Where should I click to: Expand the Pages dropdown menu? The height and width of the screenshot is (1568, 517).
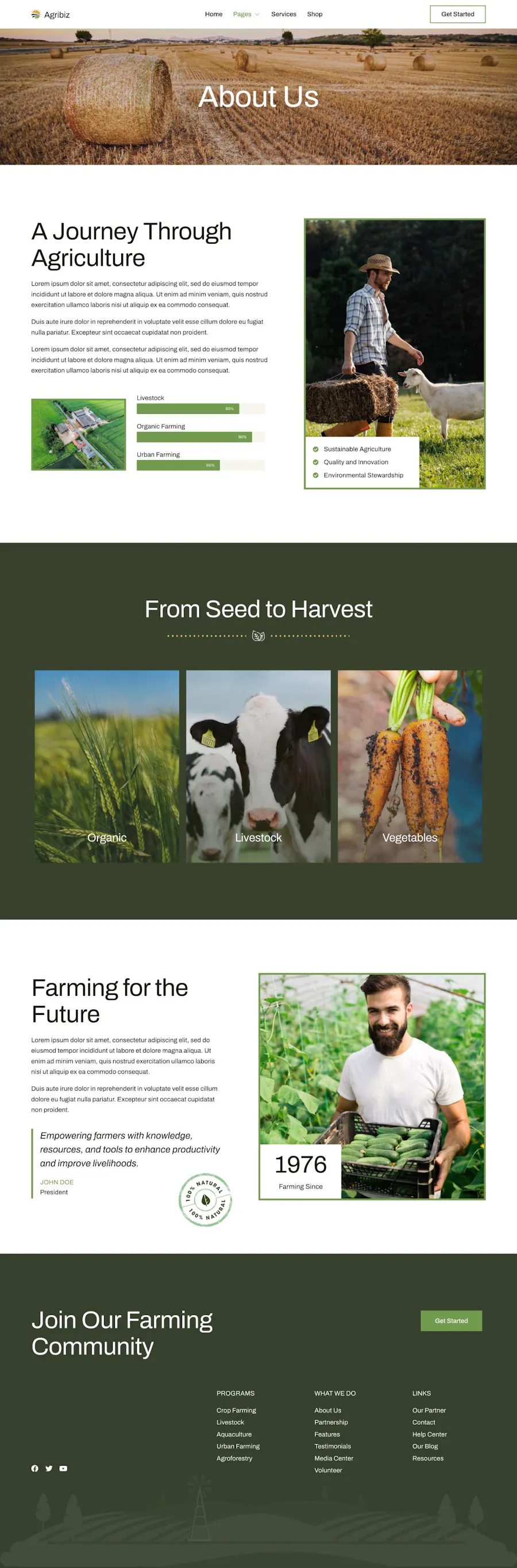(246, 14)
